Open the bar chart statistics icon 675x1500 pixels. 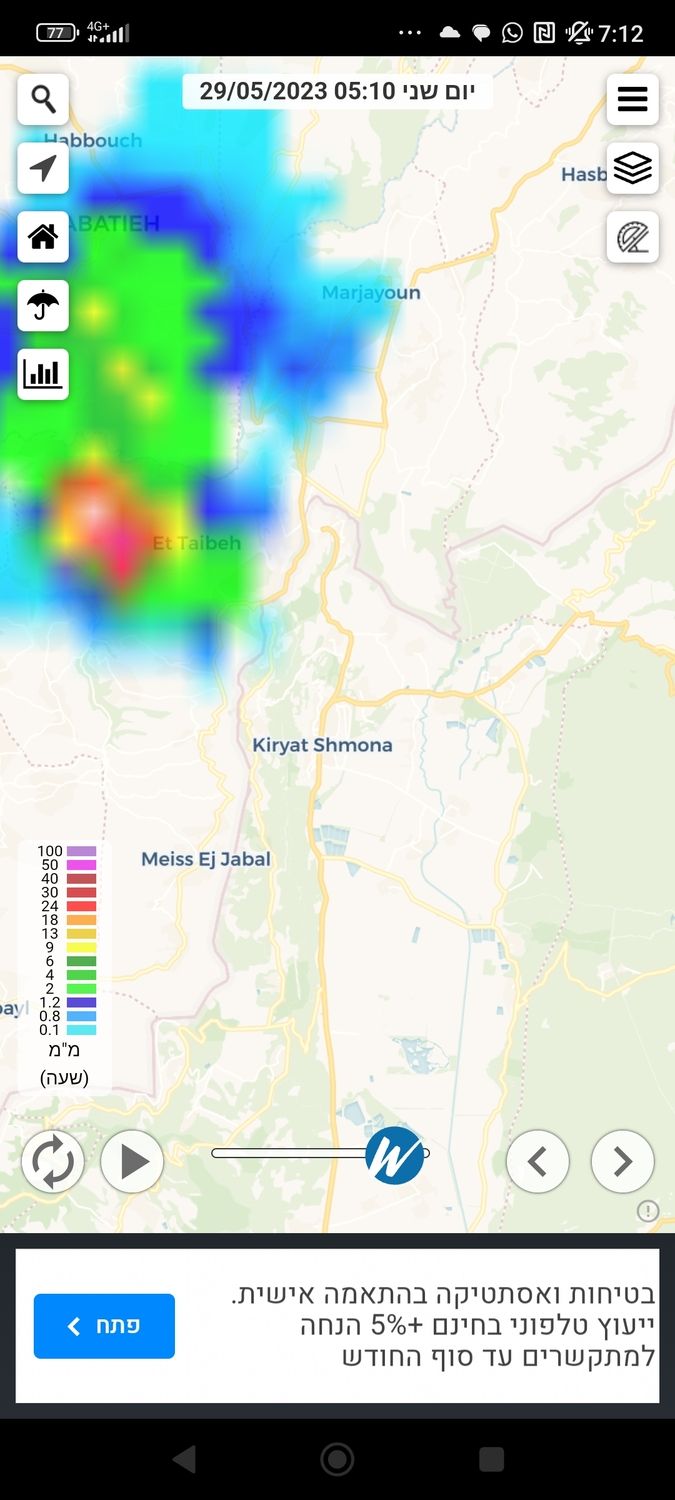(x=43, y=374)
